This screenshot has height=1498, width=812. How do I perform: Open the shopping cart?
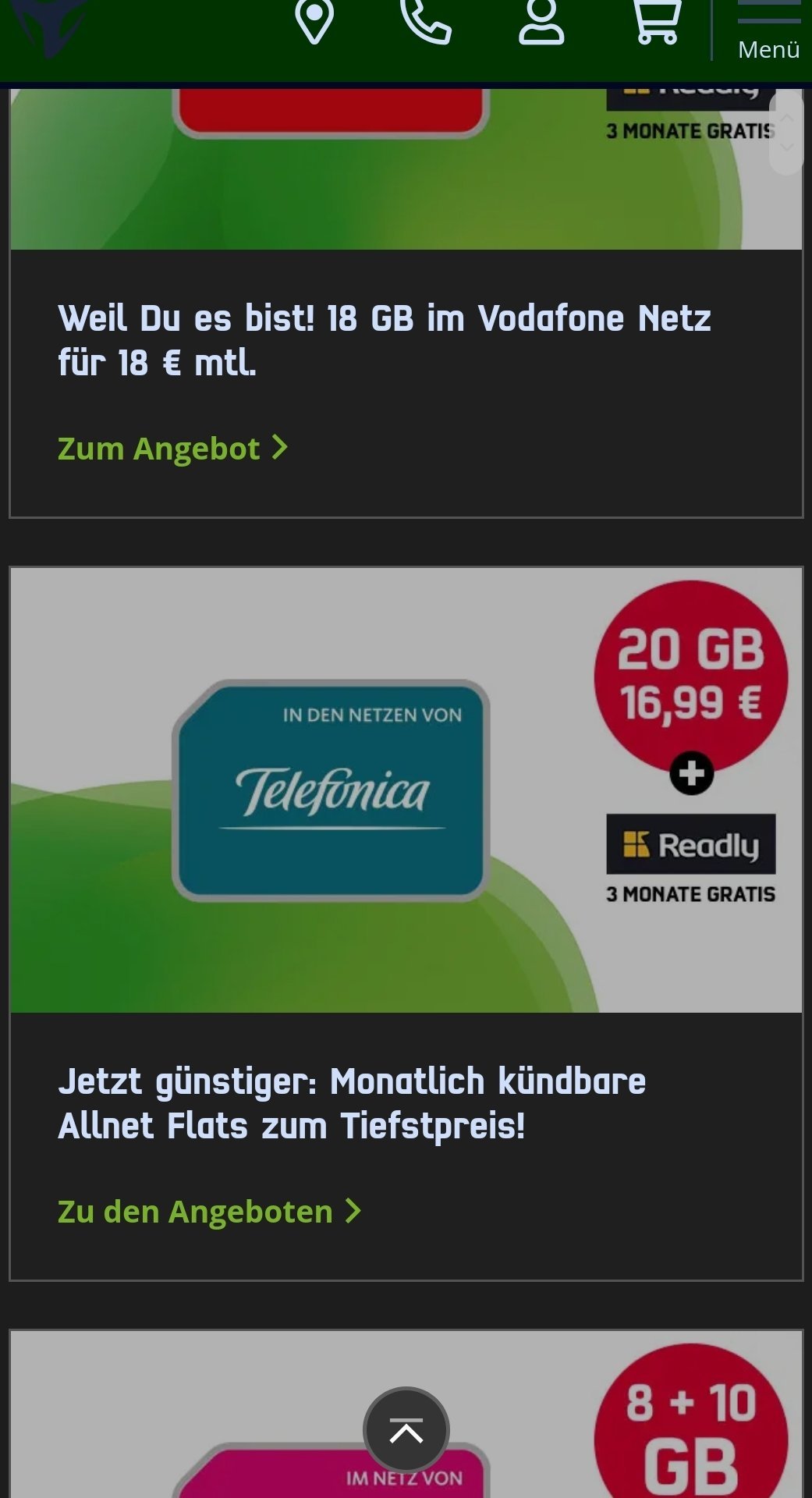[657, 21]
